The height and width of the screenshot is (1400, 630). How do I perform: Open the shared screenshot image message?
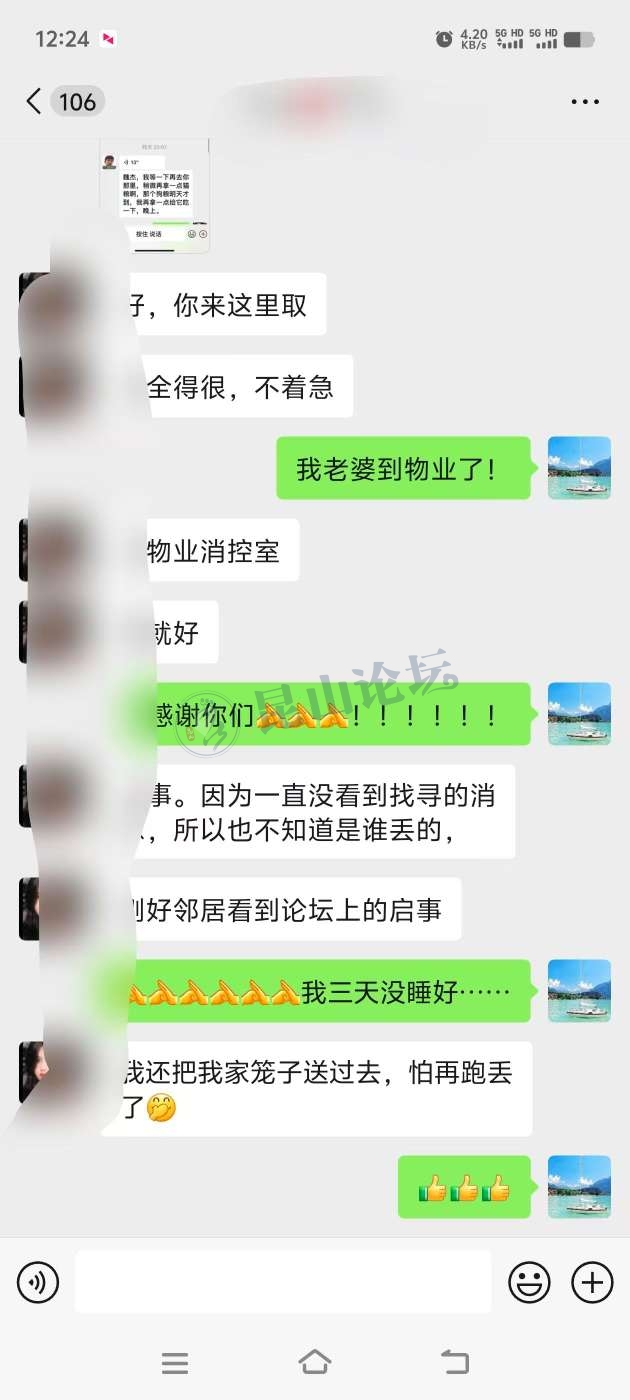155,197
